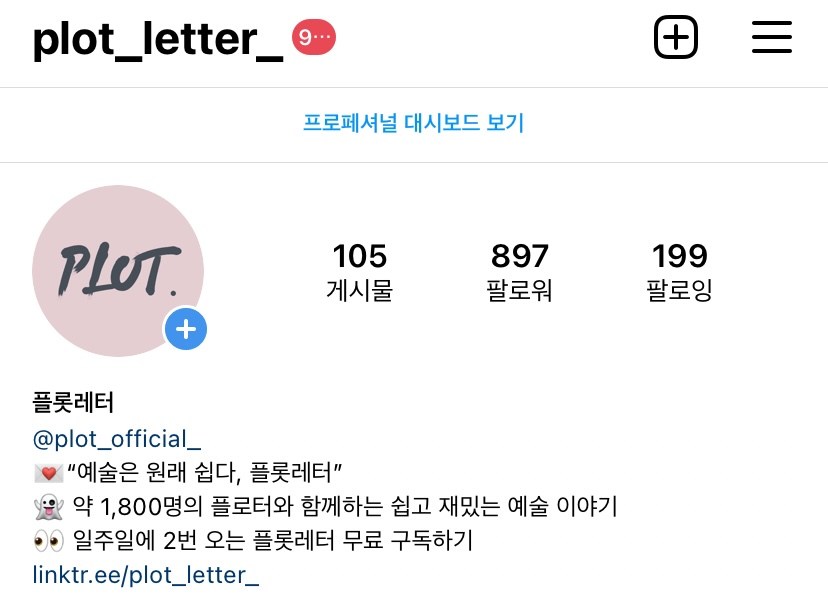Open the 897 팔로워 followers list
This screenshot has width=828, height=607.
point(520,272)
